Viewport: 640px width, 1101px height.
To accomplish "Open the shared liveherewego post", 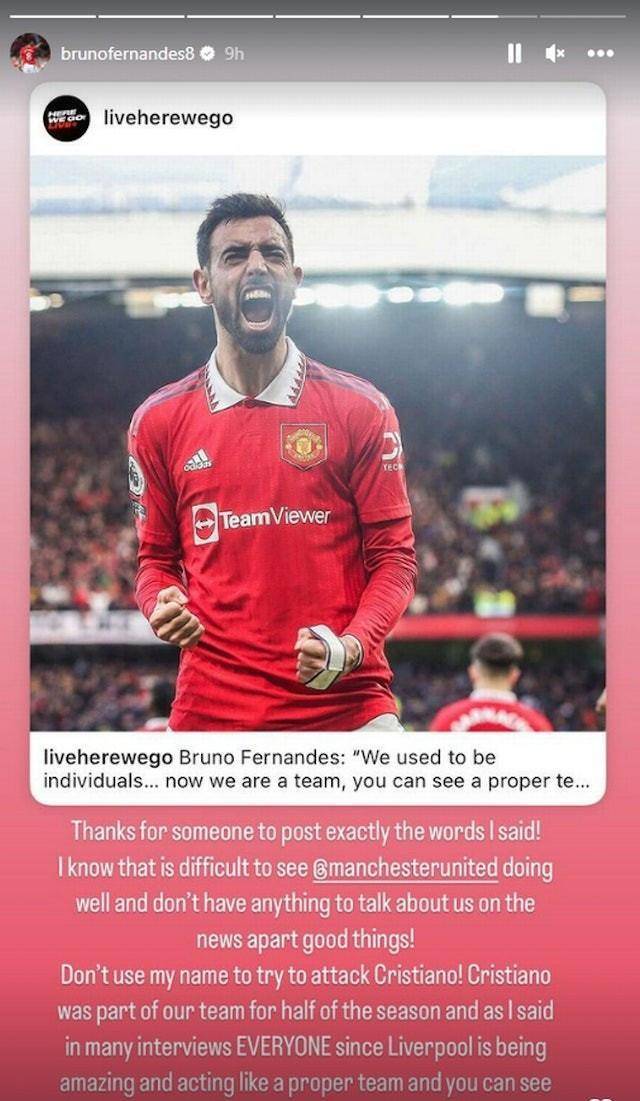I will (x=317, y=440).
